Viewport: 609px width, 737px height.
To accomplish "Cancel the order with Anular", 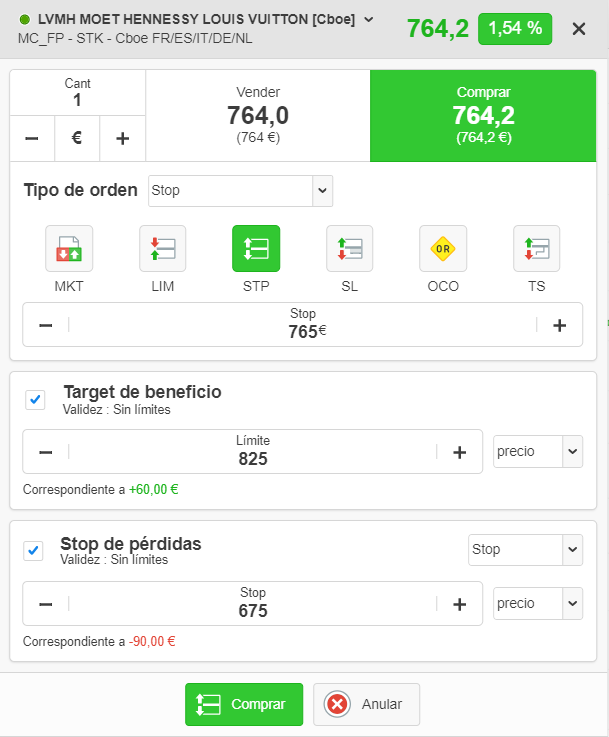I will point(366,704).
